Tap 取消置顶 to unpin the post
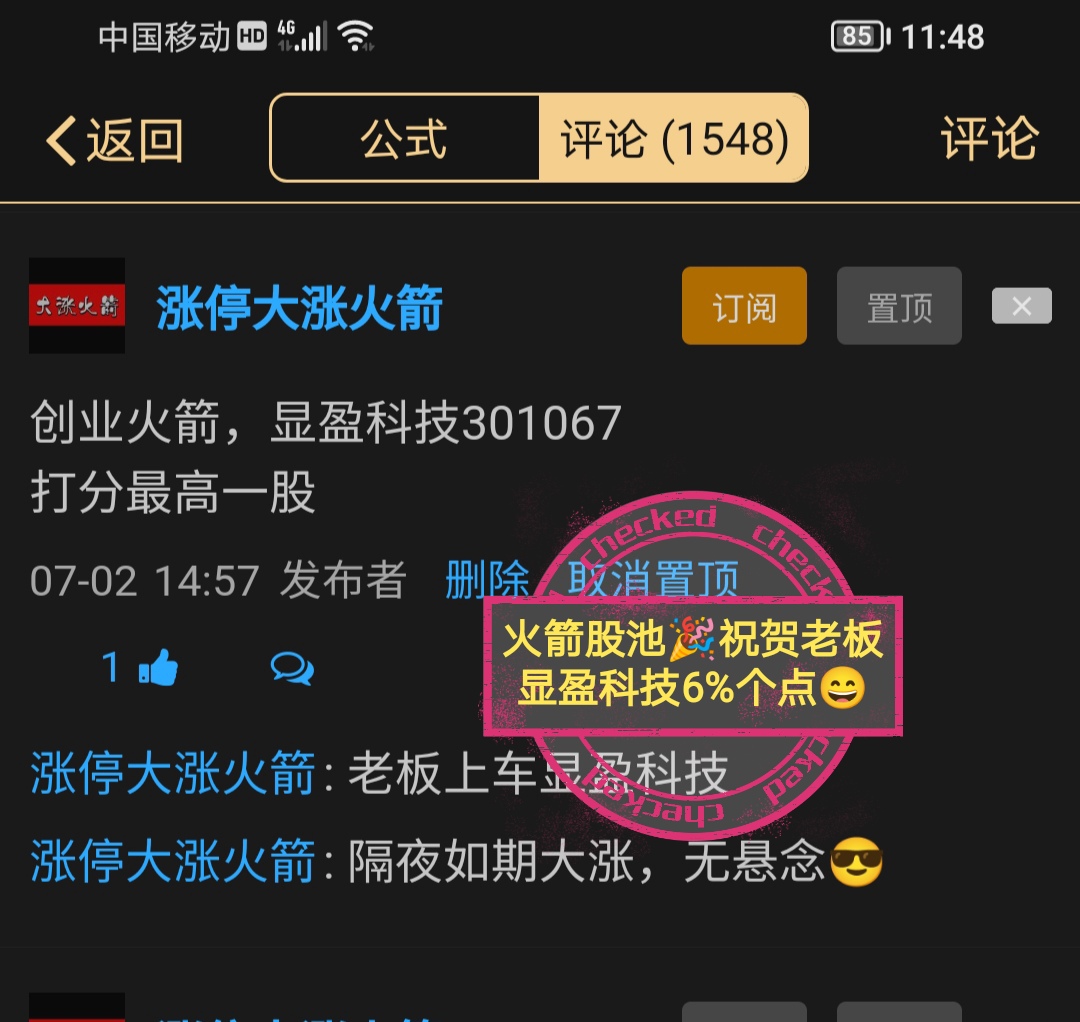Viewport: 1080px width, 1022px height. pyautogui.click(x=653, y=578)
